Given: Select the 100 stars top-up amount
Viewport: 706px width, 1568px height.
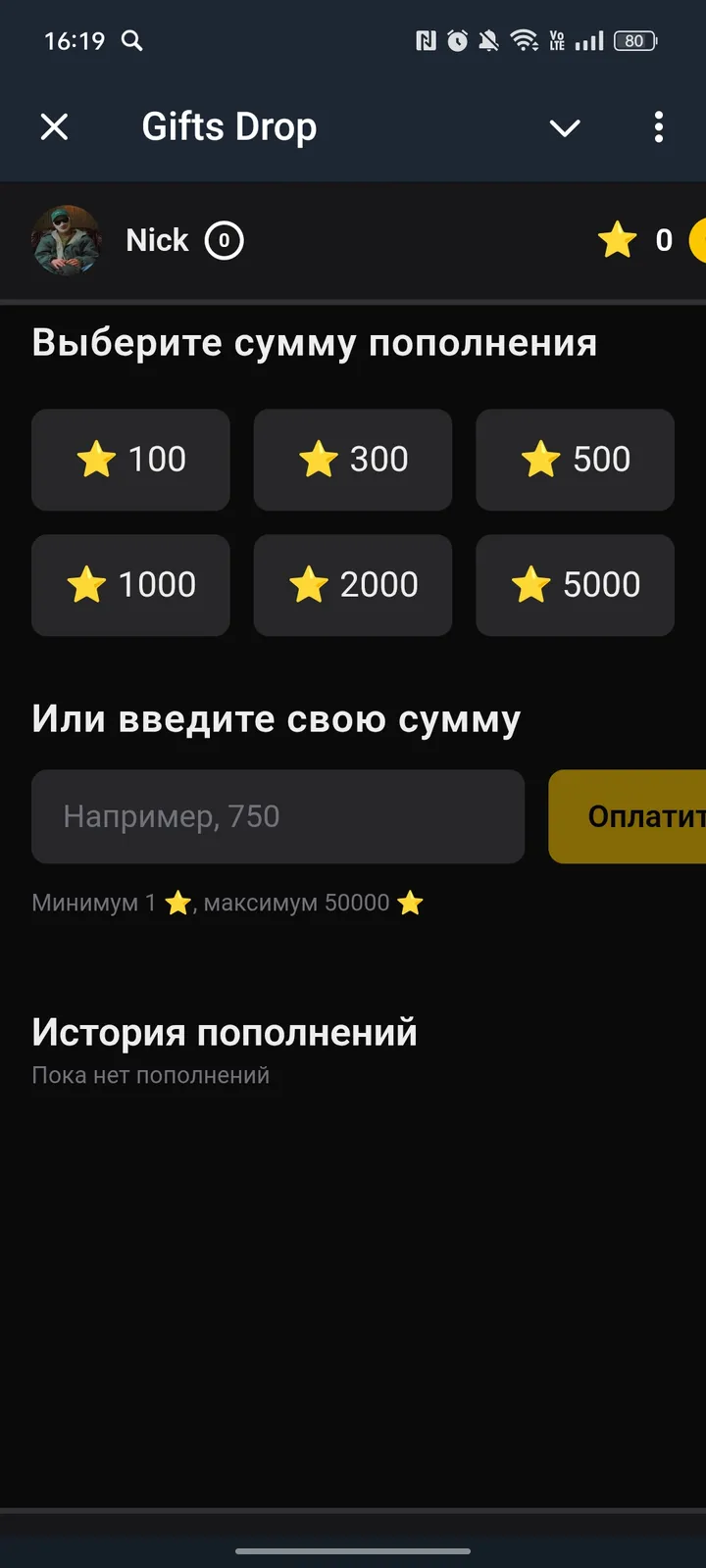Looking at the screenshot, I should [130, 460].
